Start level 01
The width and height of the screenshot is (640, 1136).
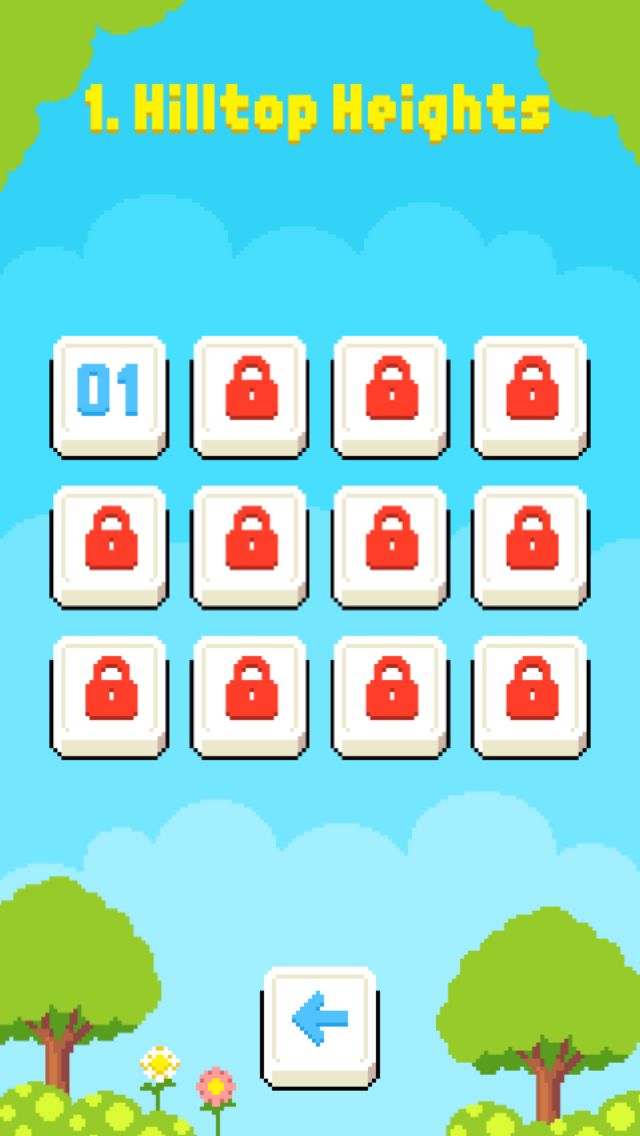(x=109, y=397)
